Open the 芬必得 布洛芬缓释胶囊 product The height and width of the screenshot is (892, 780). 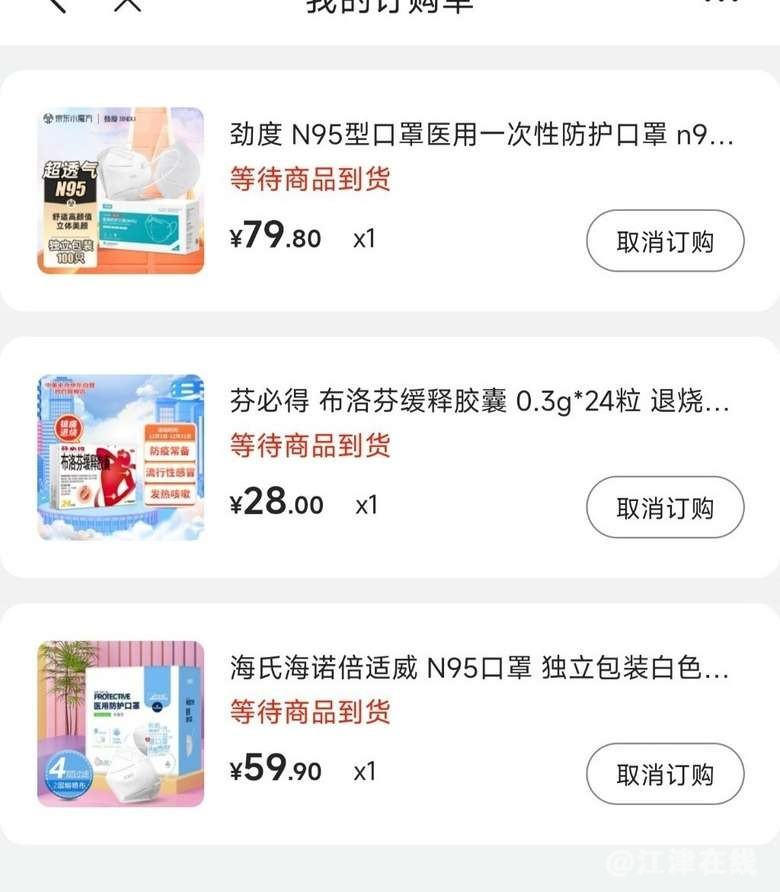coord(482,402)
